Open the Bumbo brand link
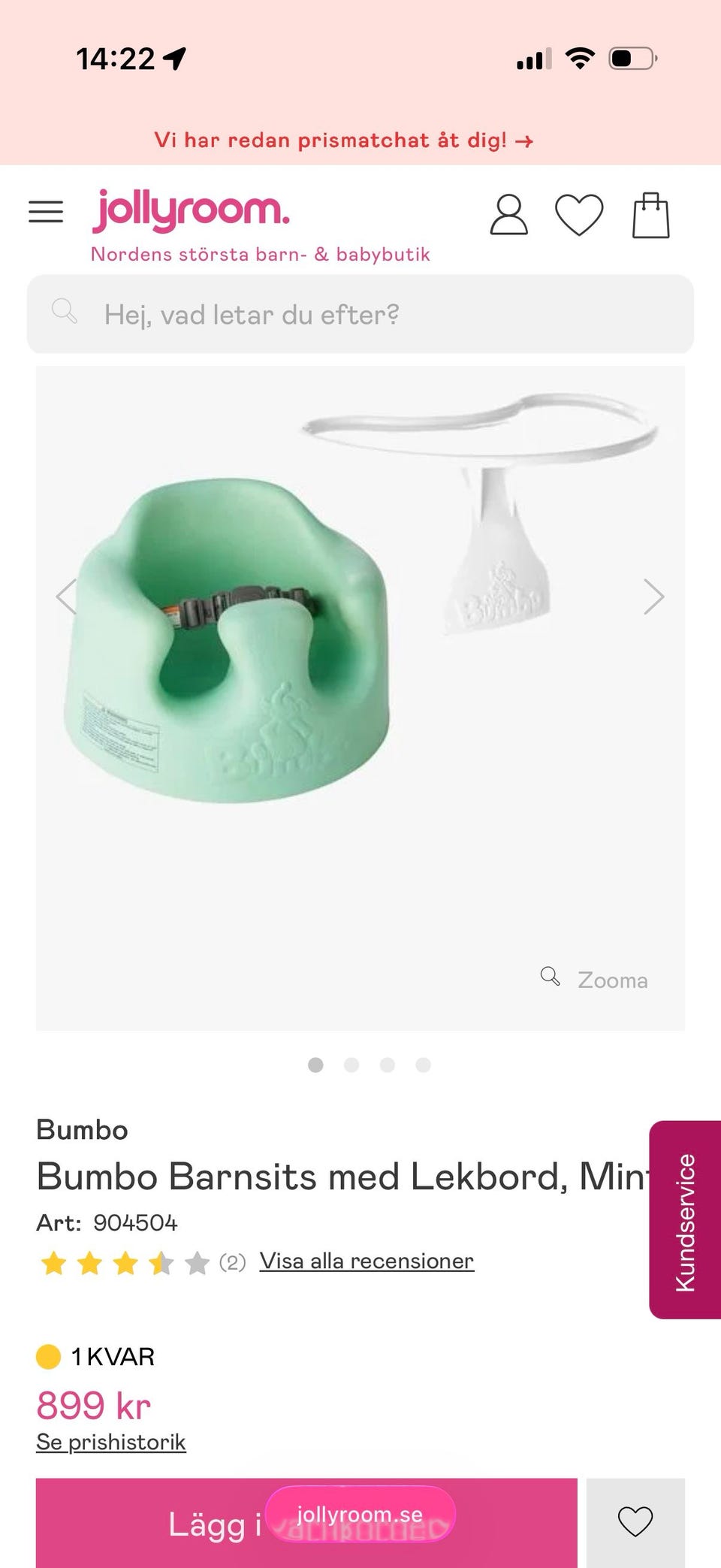Screen dimensions: 721x1568 coord(83,1130)
